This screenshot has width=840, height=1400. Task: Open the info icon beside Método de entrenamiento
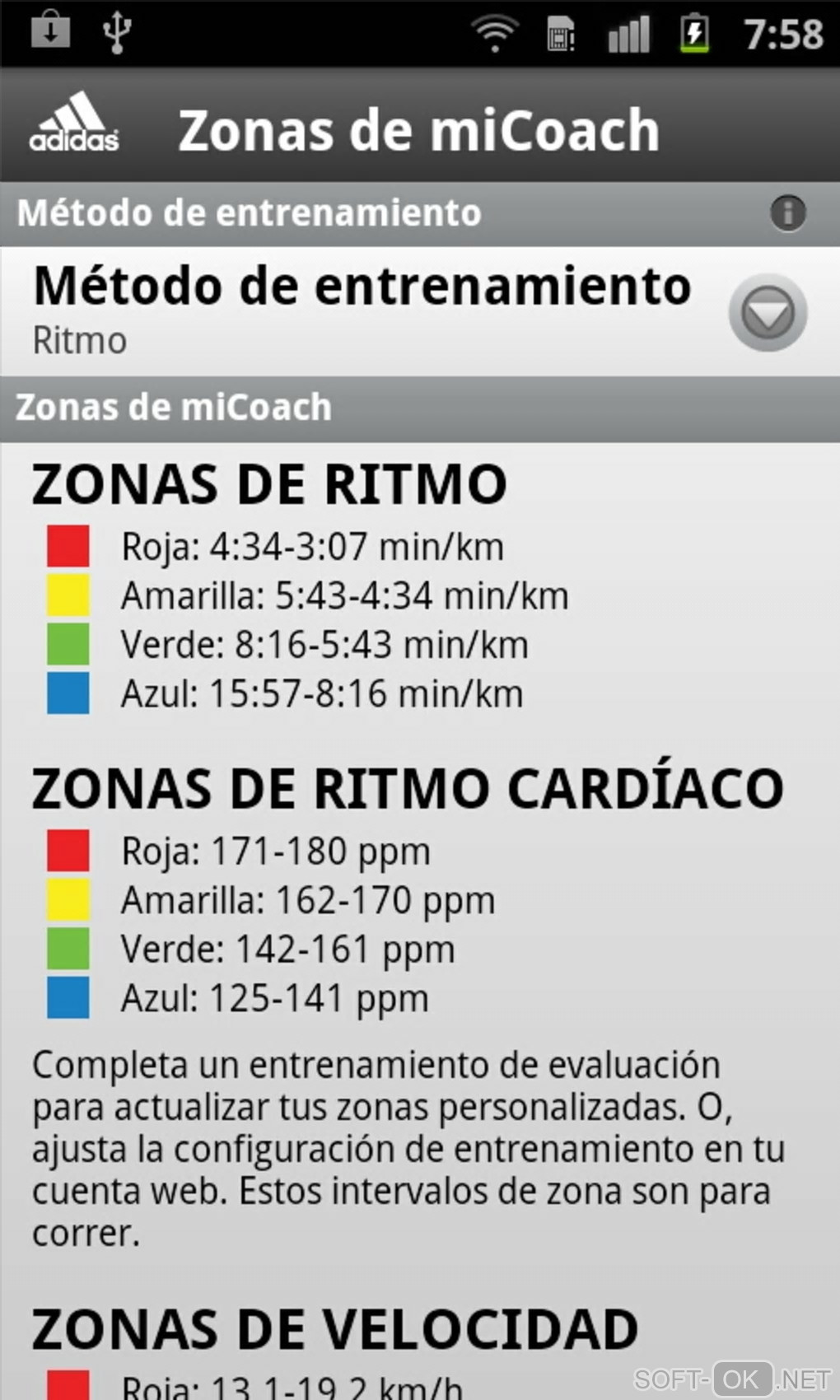click(787, 213)
